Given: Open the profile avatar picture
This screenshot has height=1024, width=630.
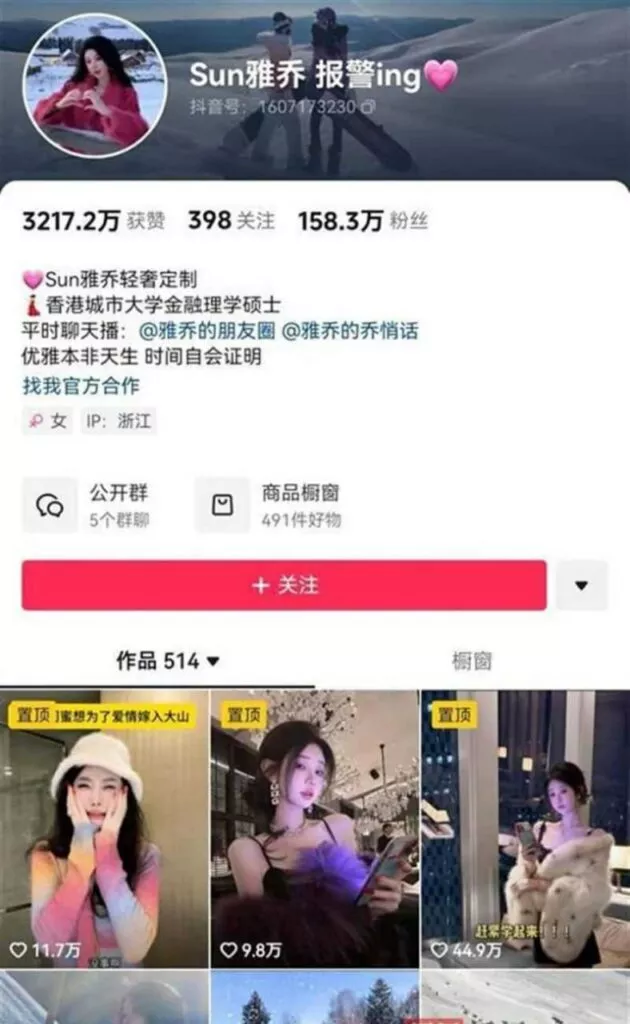Looking at the screenshot, I should pos(94,86).
